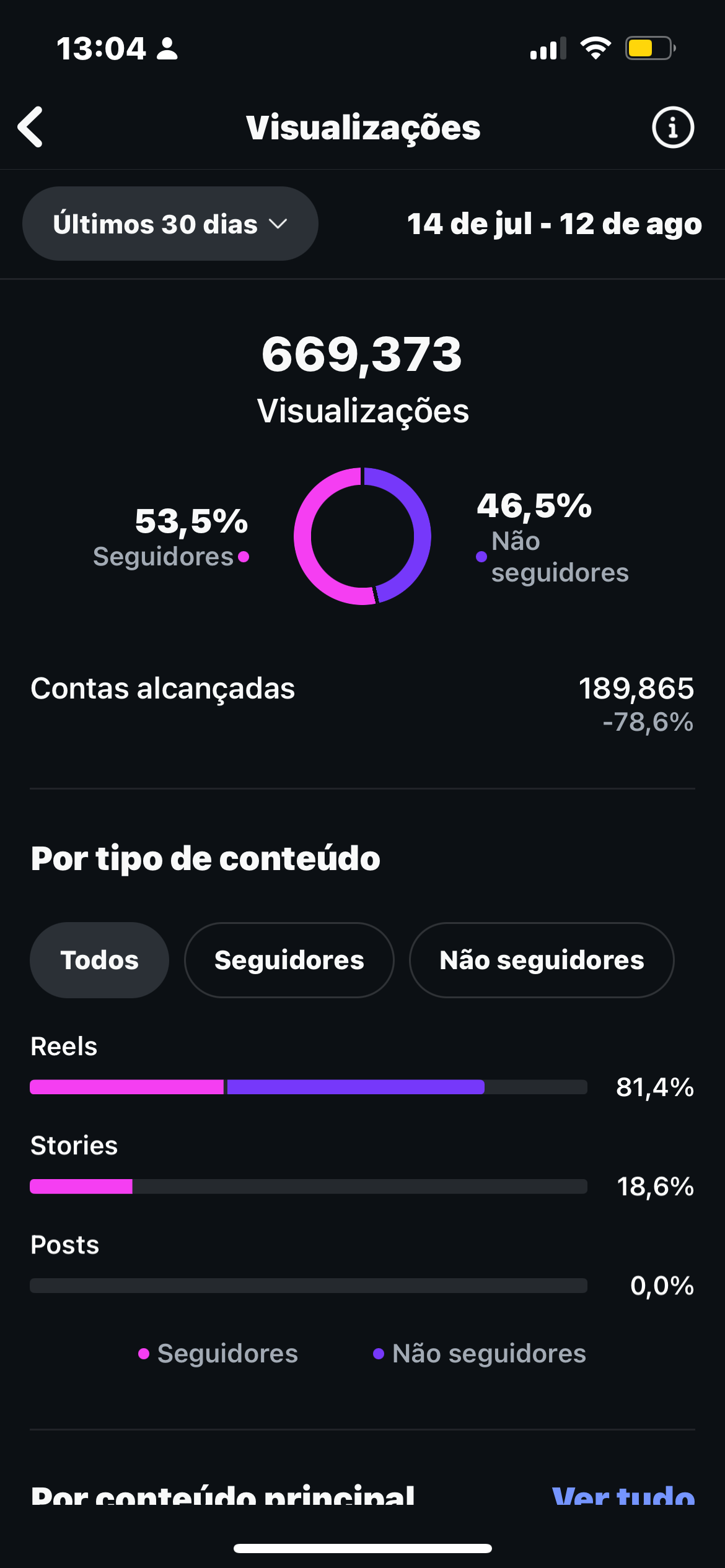Switch to the Não seguidores filter chip
725x1568 pixels.
click(x=542, y=960)
